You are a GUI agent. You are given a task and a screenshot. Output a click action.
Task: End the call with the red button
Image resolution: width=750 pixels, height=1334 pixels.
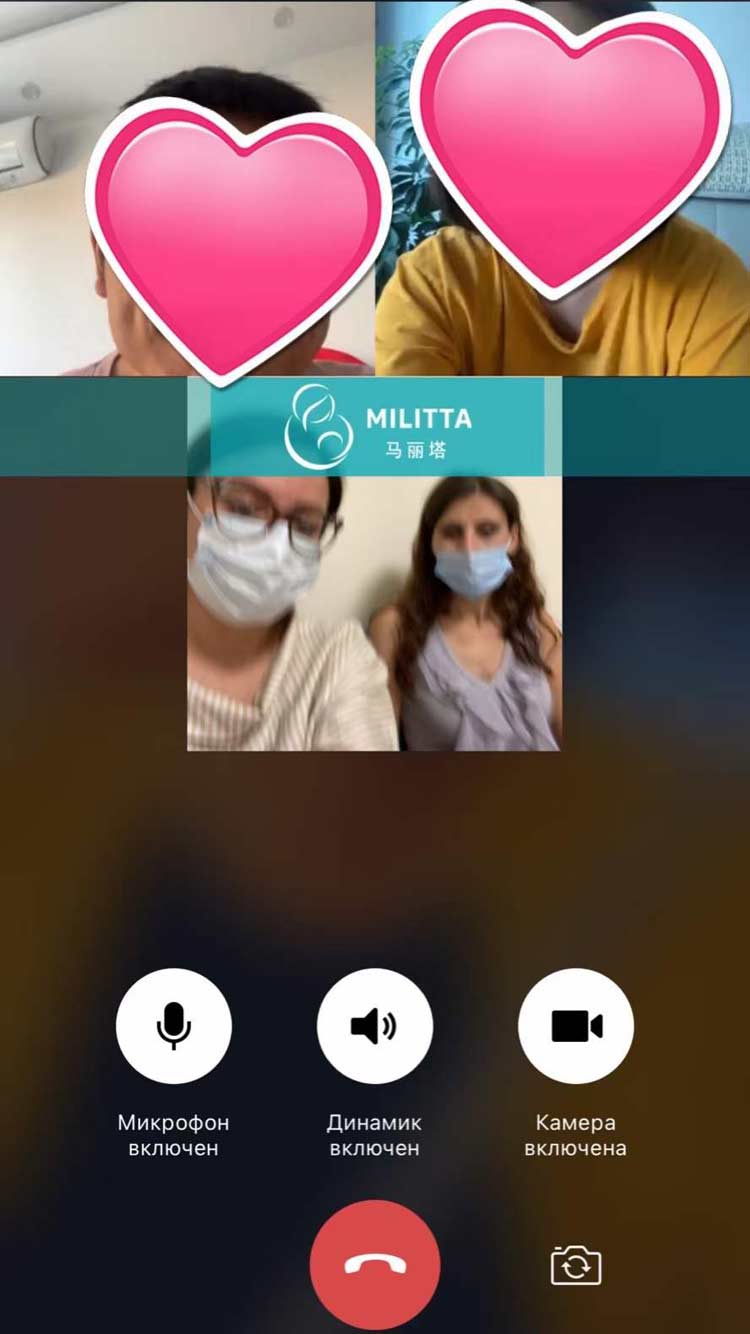[x=375, y=1264]
